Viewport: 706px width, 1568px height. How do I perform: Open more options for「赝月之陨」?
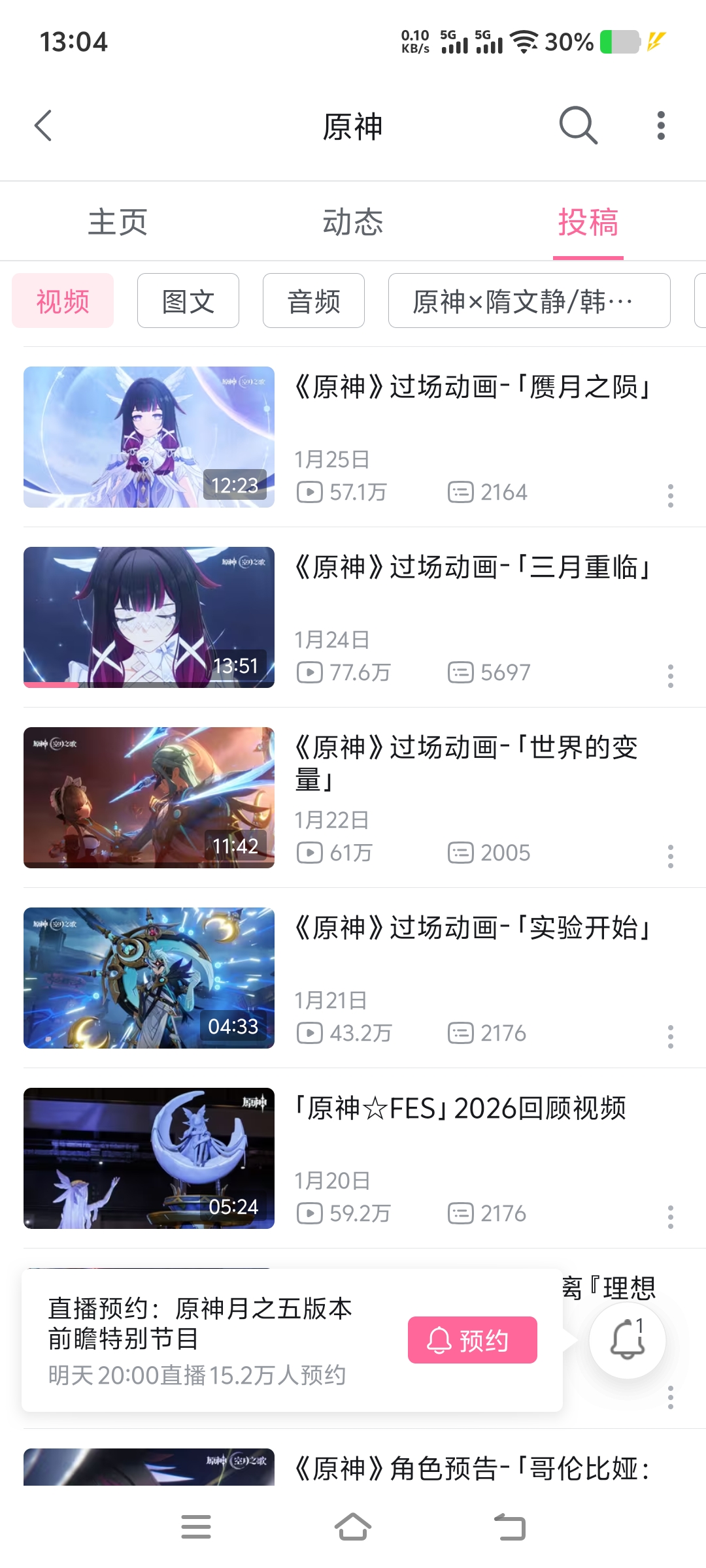670,496
